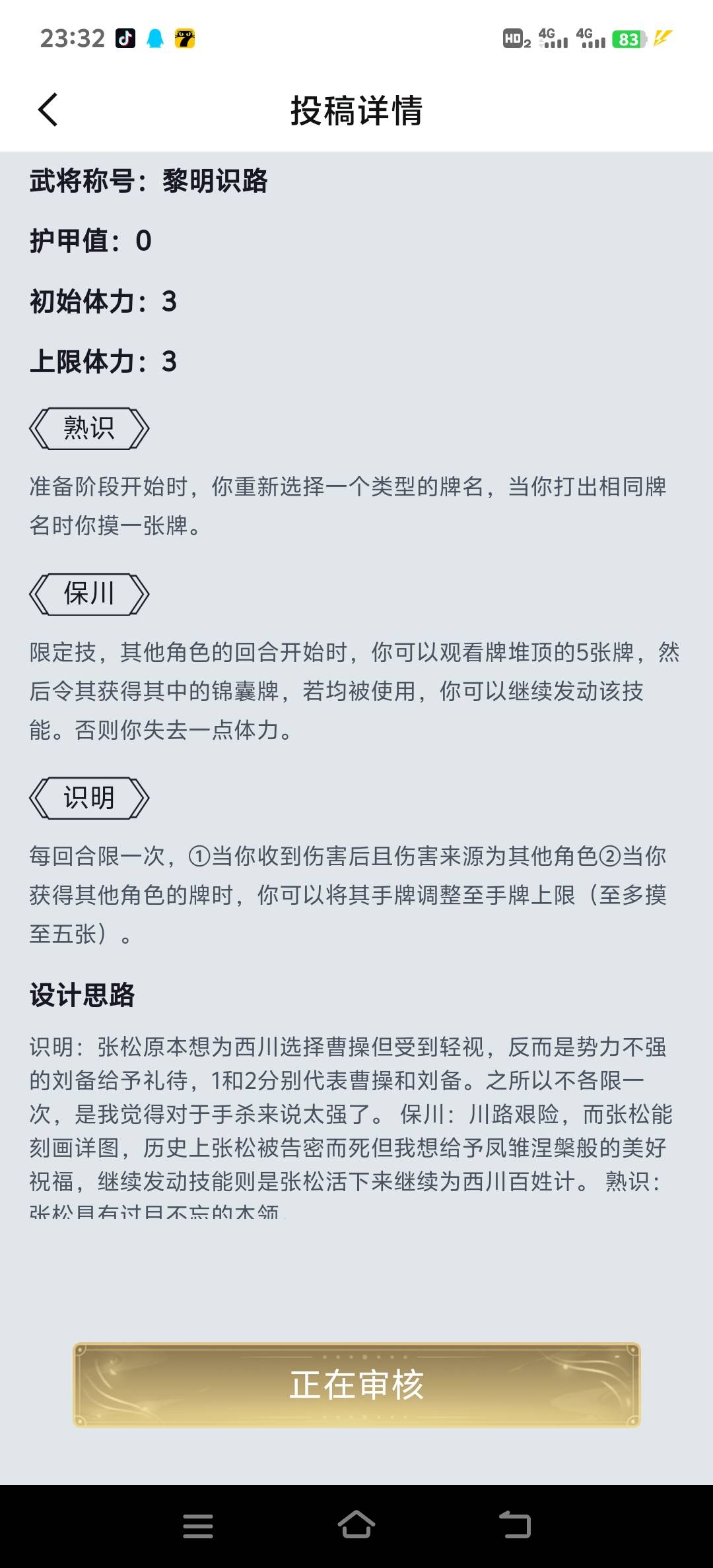The height and width of the screenshot is (1568, 713).
Task: Return to the home screen
Action: [356, 1525]
